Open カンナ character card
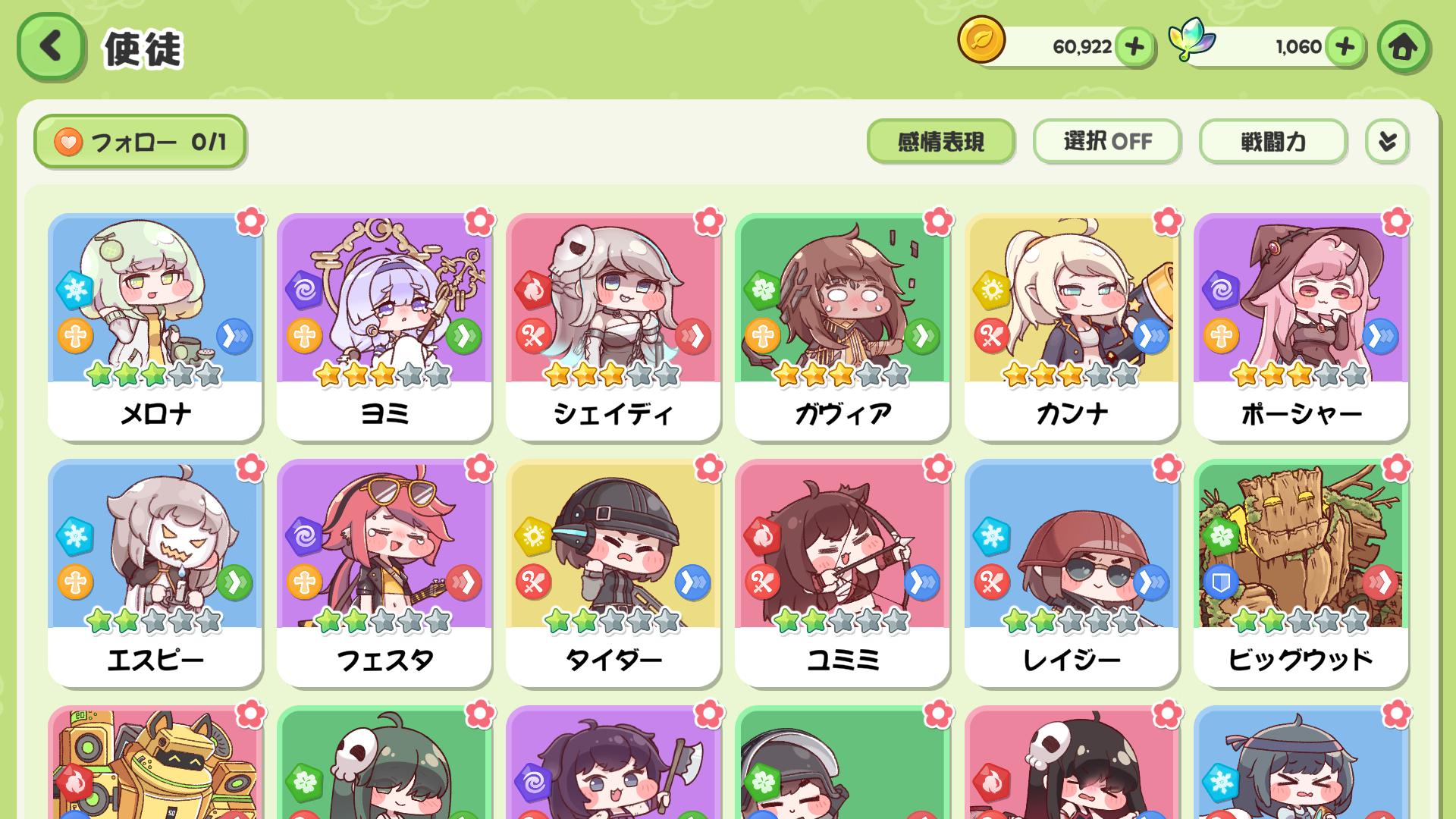 [x=1072, y=326]
